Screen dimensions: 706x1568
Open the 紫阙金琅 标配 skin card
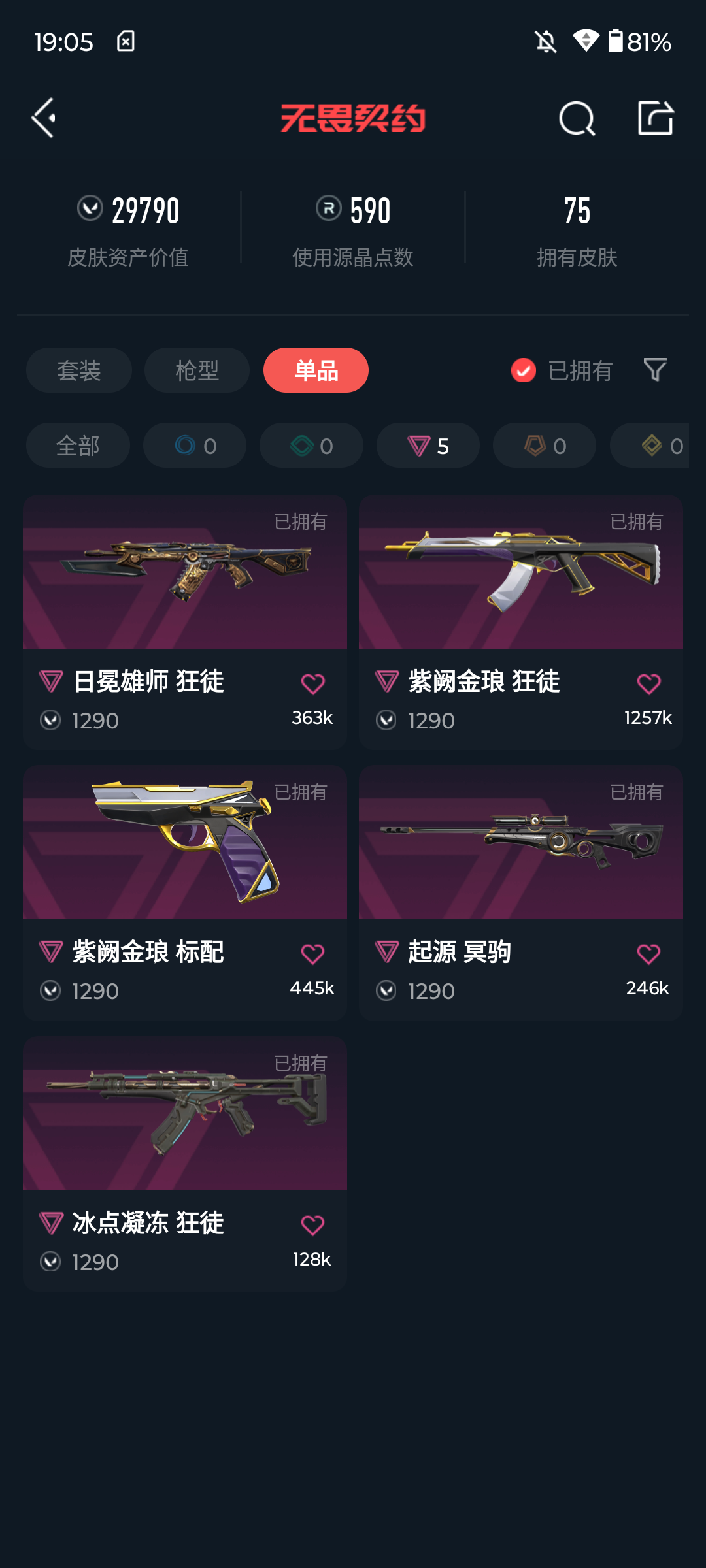(185, 892)
